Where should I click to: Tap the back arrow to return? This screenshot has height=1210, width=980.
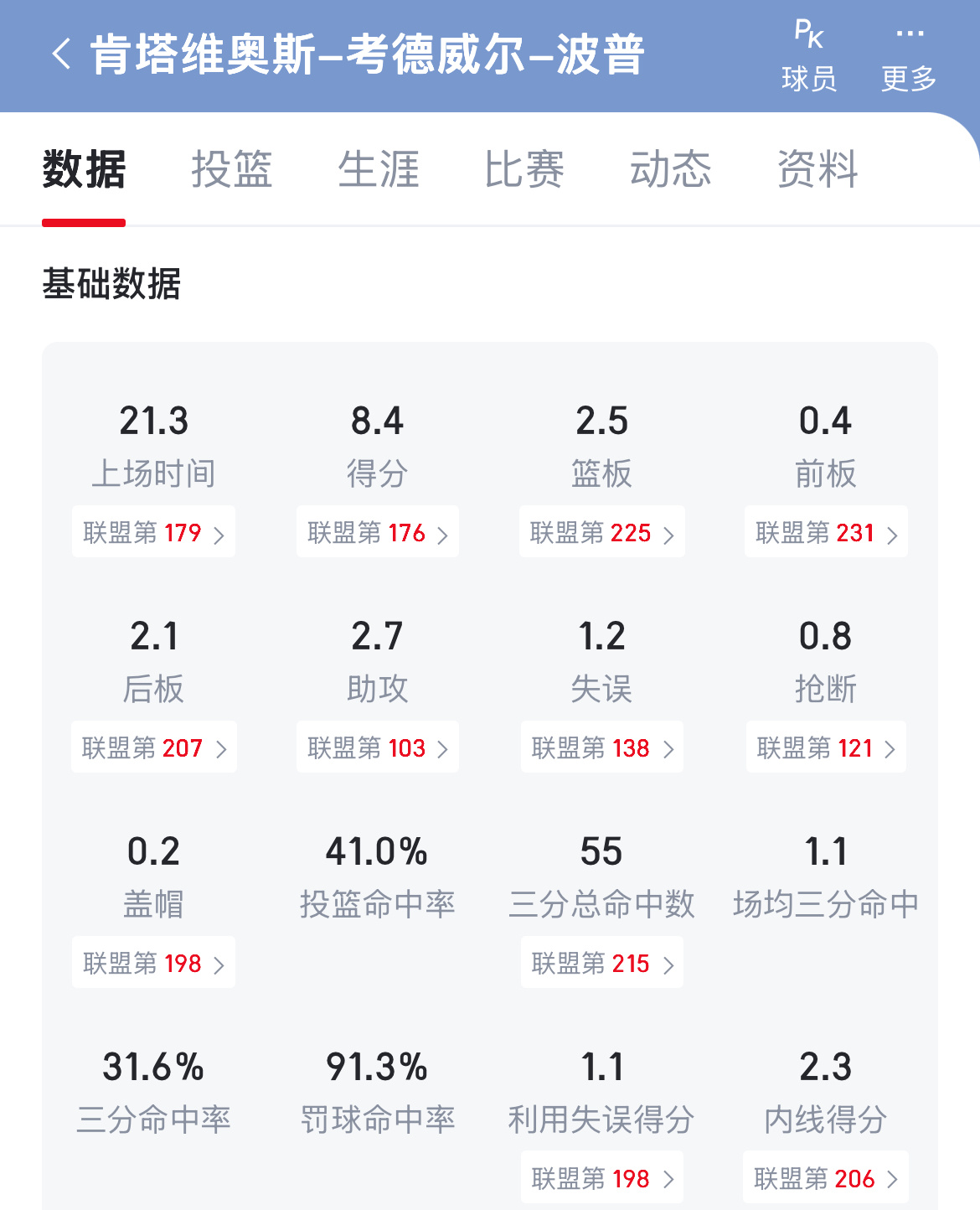point(59,55)
